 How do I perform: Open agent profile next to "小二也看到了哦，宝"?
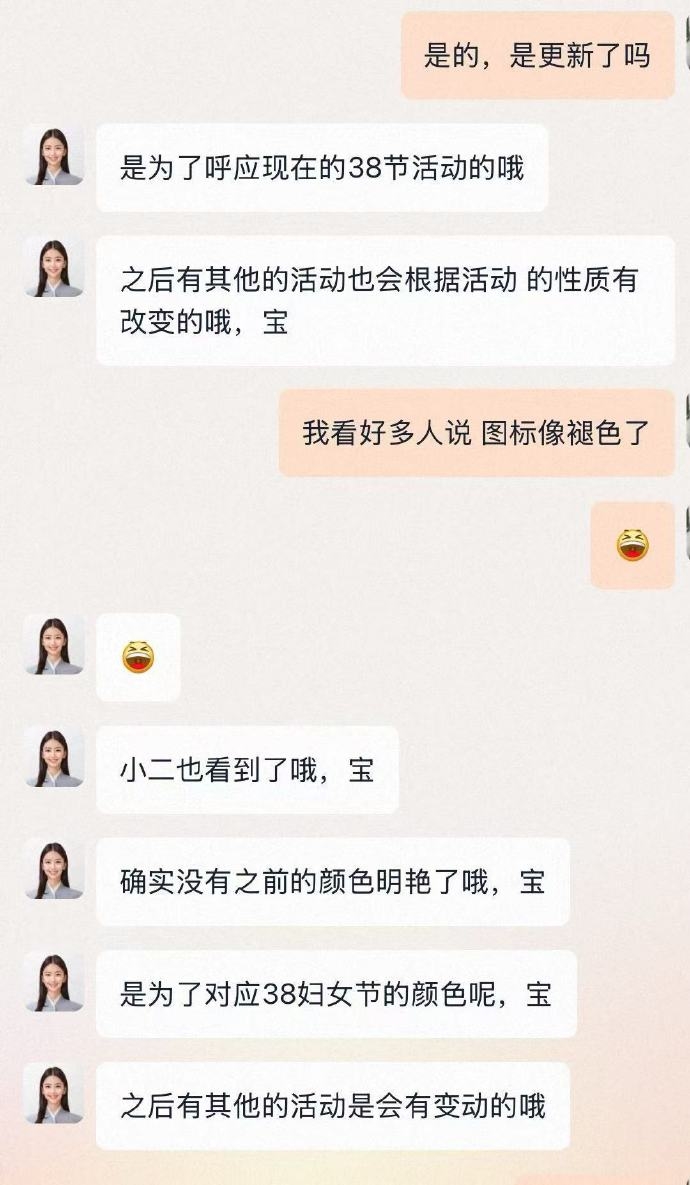point(54,758)
